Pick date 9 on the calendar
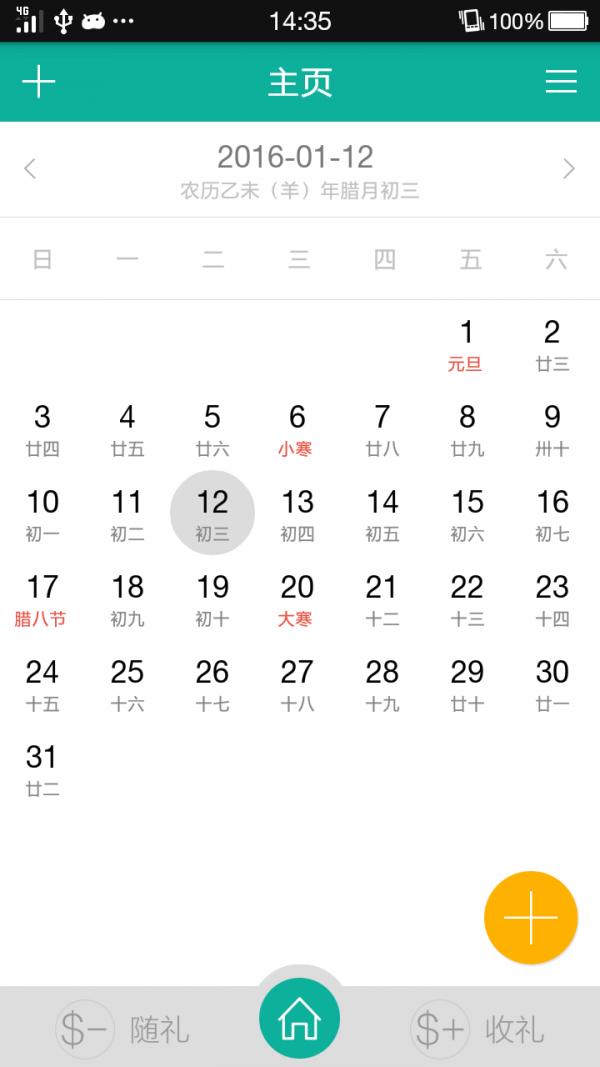The image size is (600, 1067). pos(552,428)
